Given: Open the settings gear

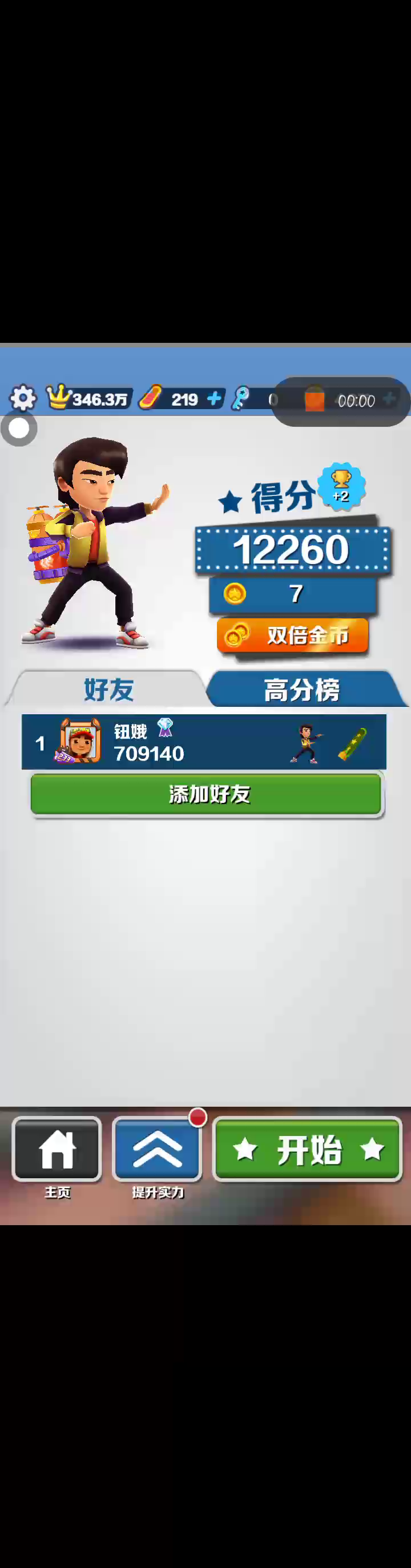Looking at the screenshot, I should [23, 398].
